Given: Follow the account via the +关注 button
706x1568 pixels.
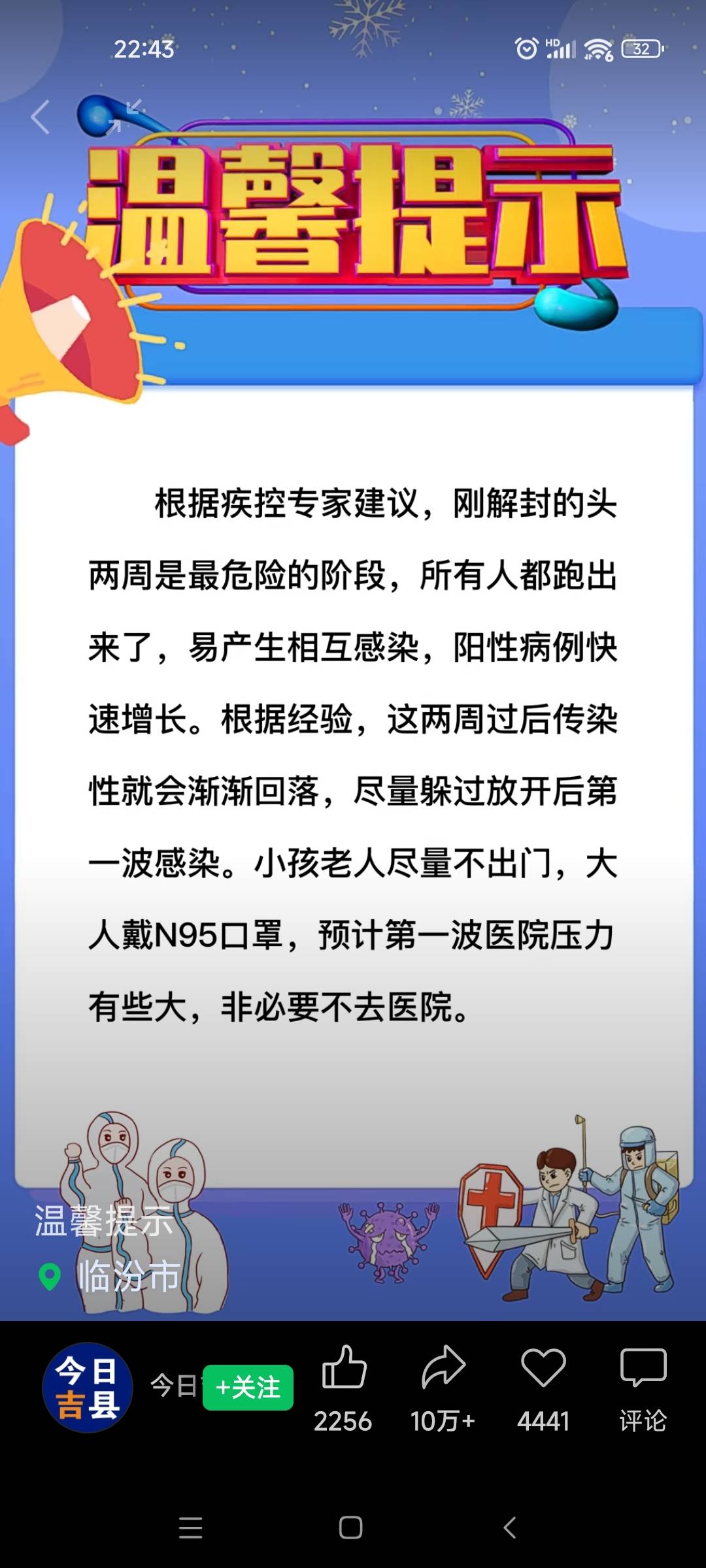Looking at the screenshot, I should pos(248,1386).
